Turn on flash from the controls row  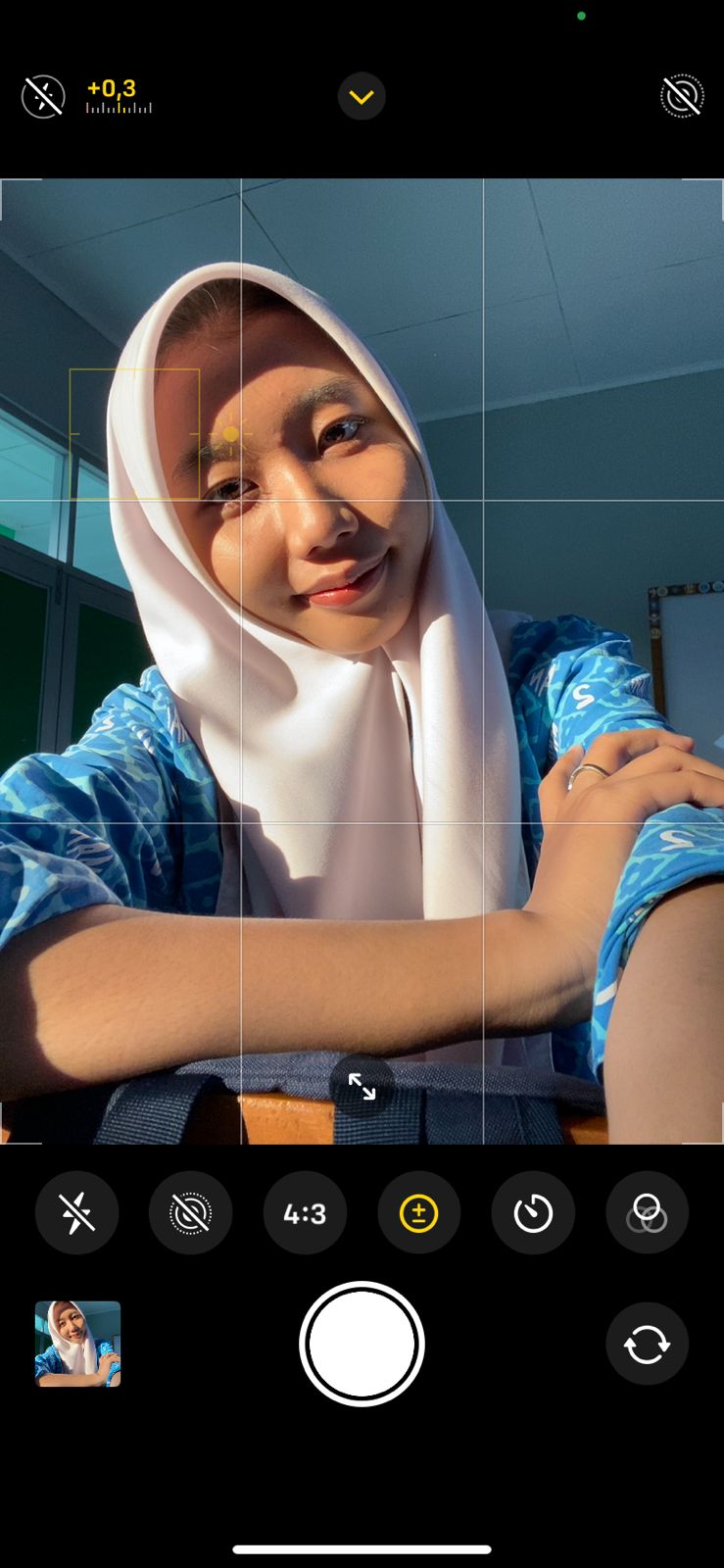[76, 1213]
